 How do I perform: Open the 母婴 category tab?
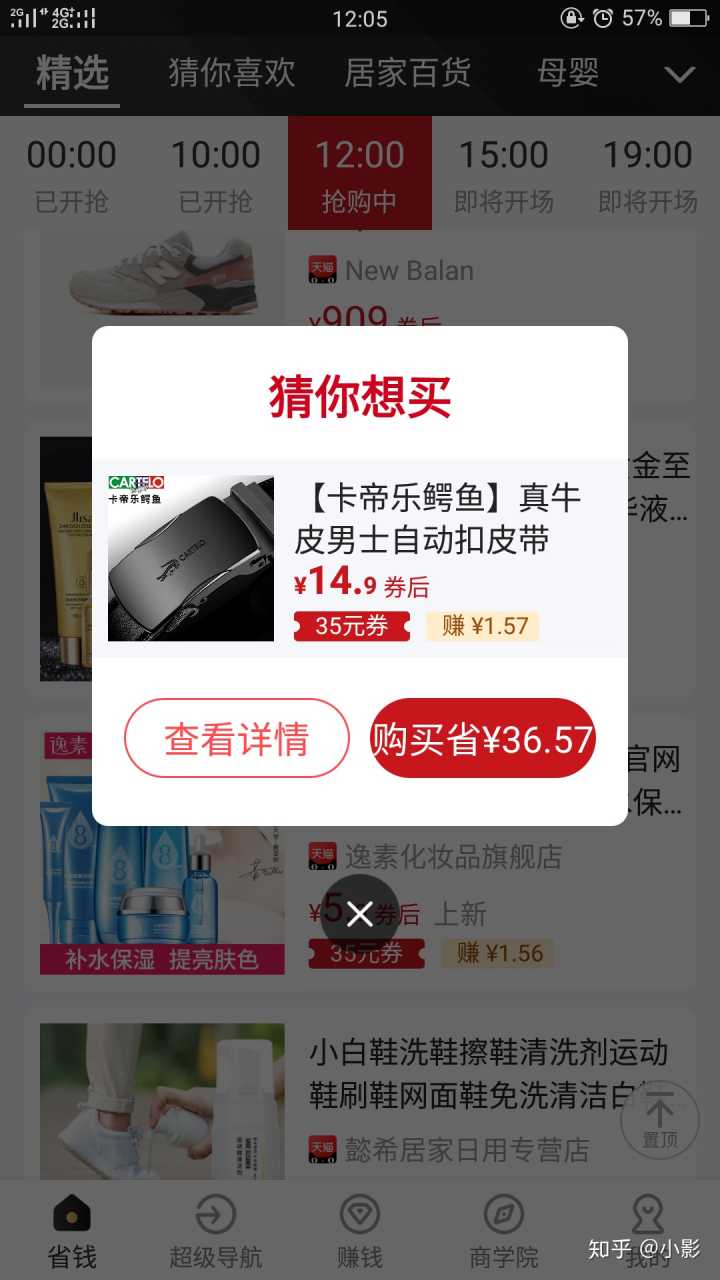tap(568, 73)
